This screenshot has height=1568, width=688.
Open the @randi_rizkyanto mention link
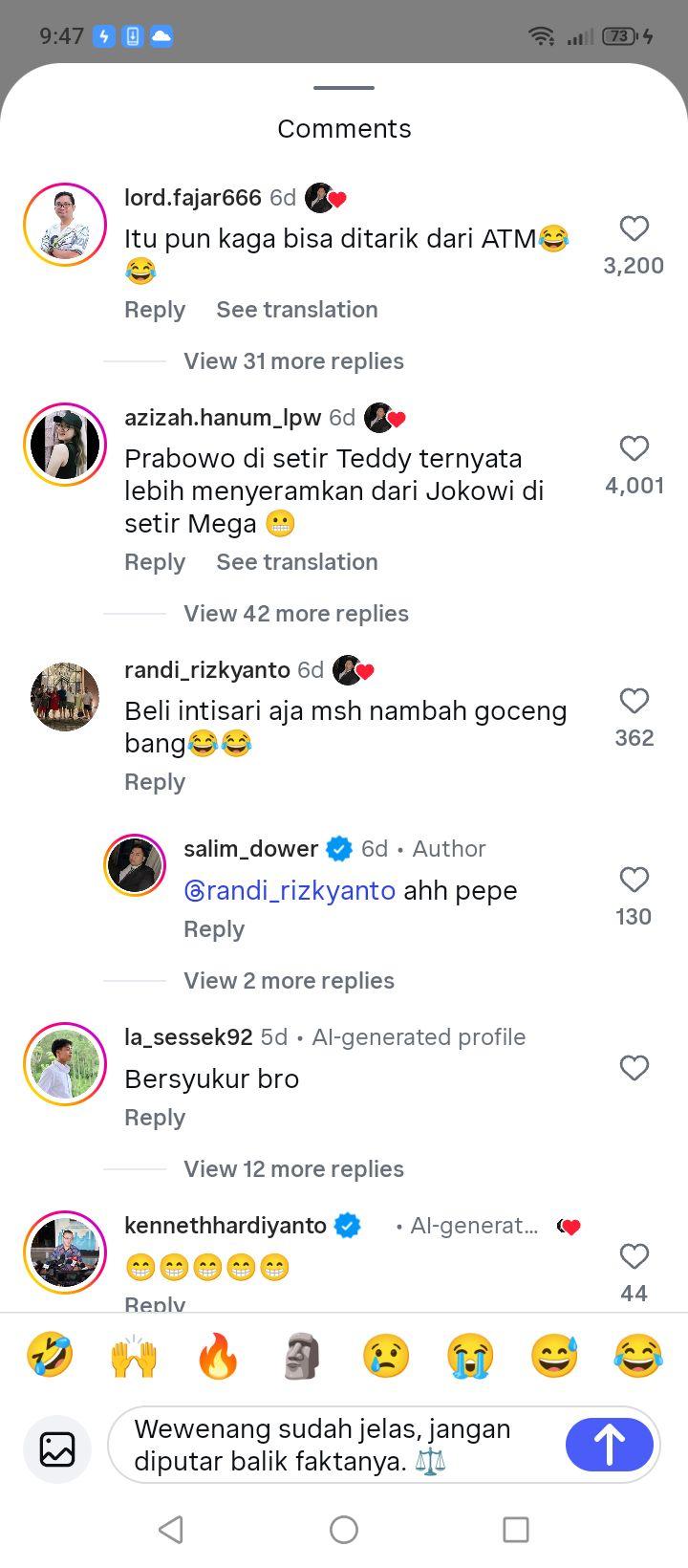pyautogui.click(x=290, y=891)
